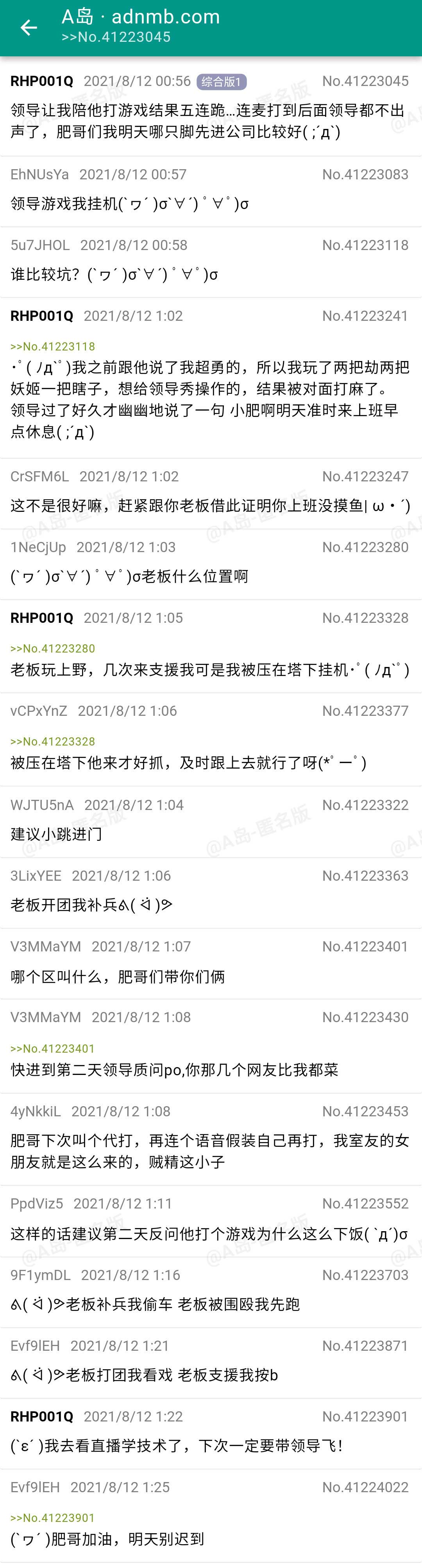The height and width of the screenshot is (1568, 422).
Task: Open quote link >>No.41223118
Action: (52, 346)
